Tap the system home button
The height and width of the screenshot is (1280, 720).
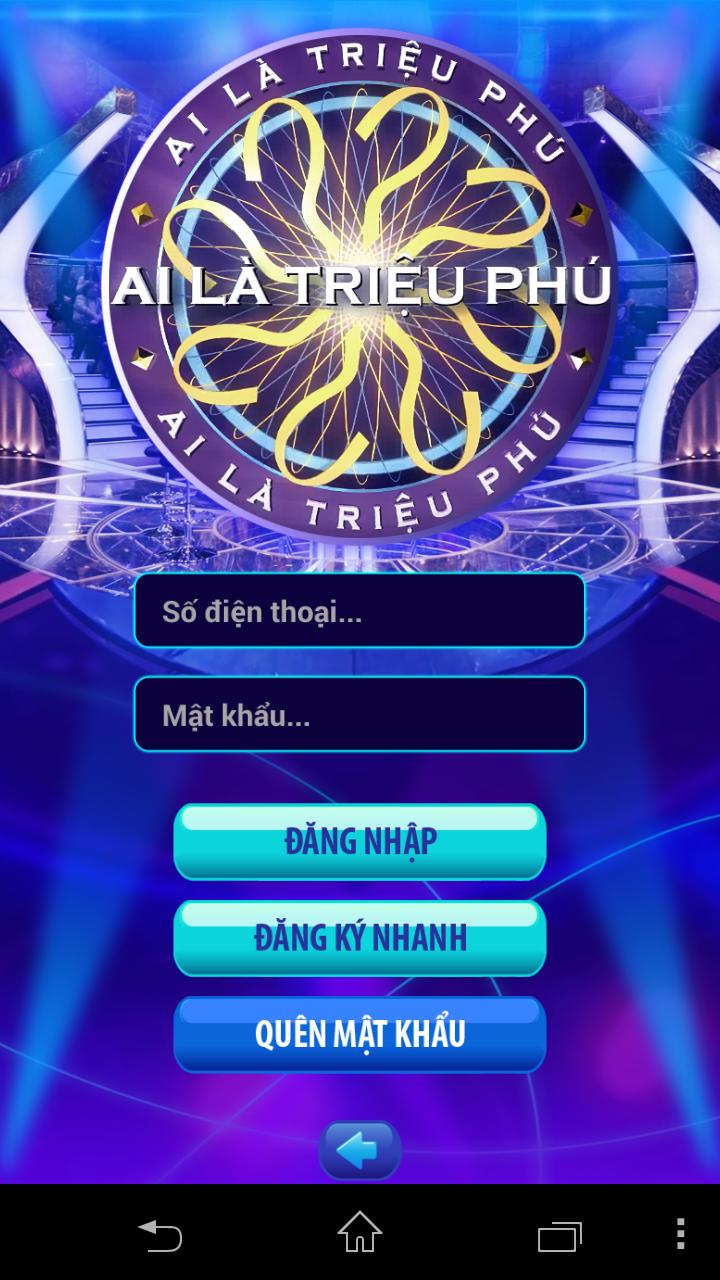tap(360, 1232)
